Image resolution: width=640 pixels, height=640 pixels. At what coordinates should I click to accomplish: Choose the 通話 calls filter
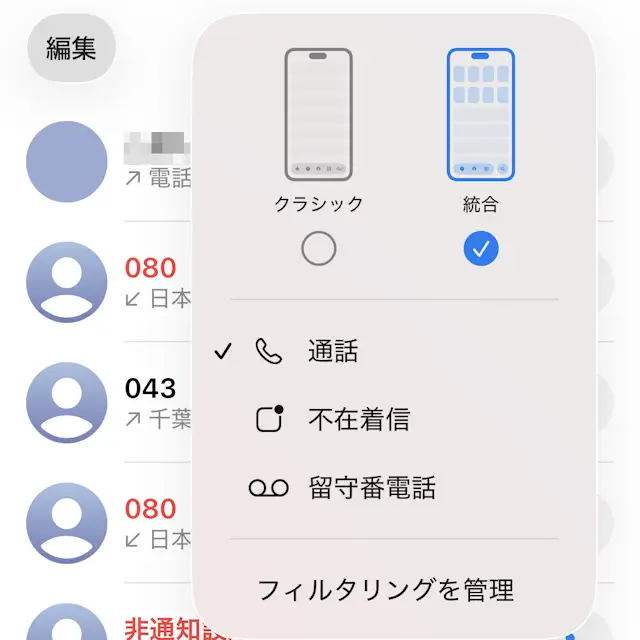click(333, 352)
